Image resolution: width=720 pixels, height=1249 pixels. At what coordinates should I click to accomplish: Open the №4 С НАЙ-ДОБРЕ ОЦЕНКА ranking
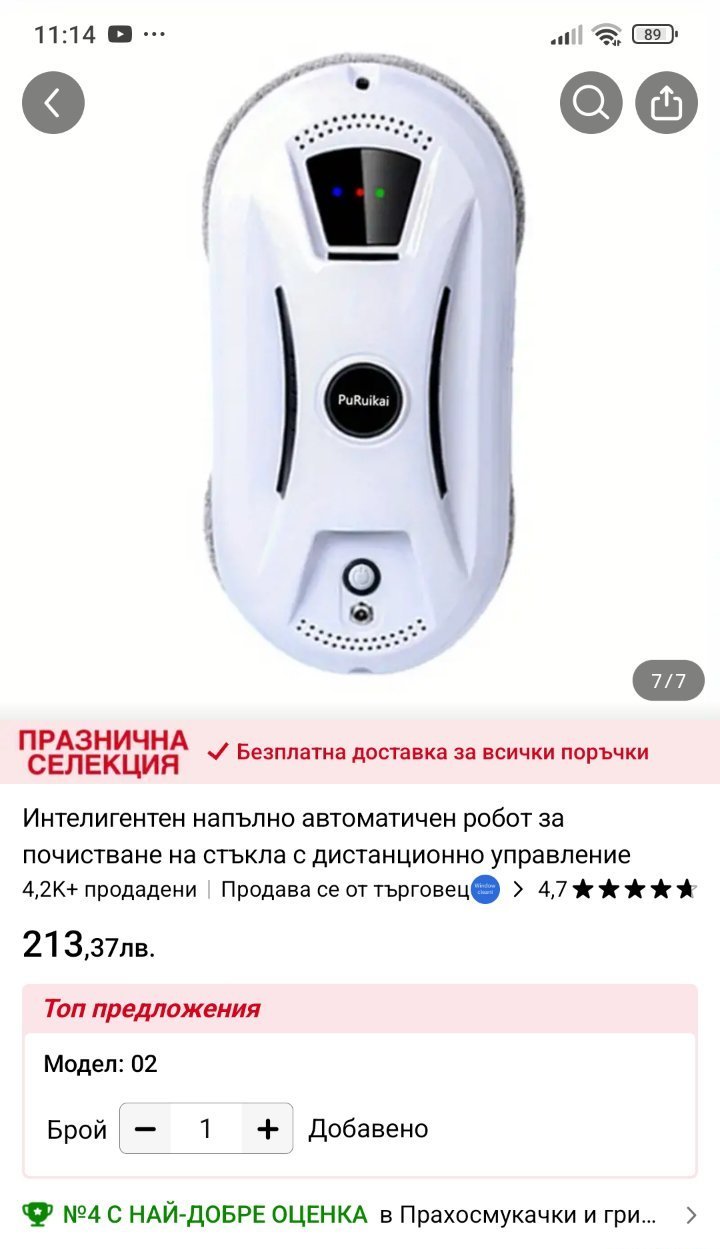coord(360,1215)
